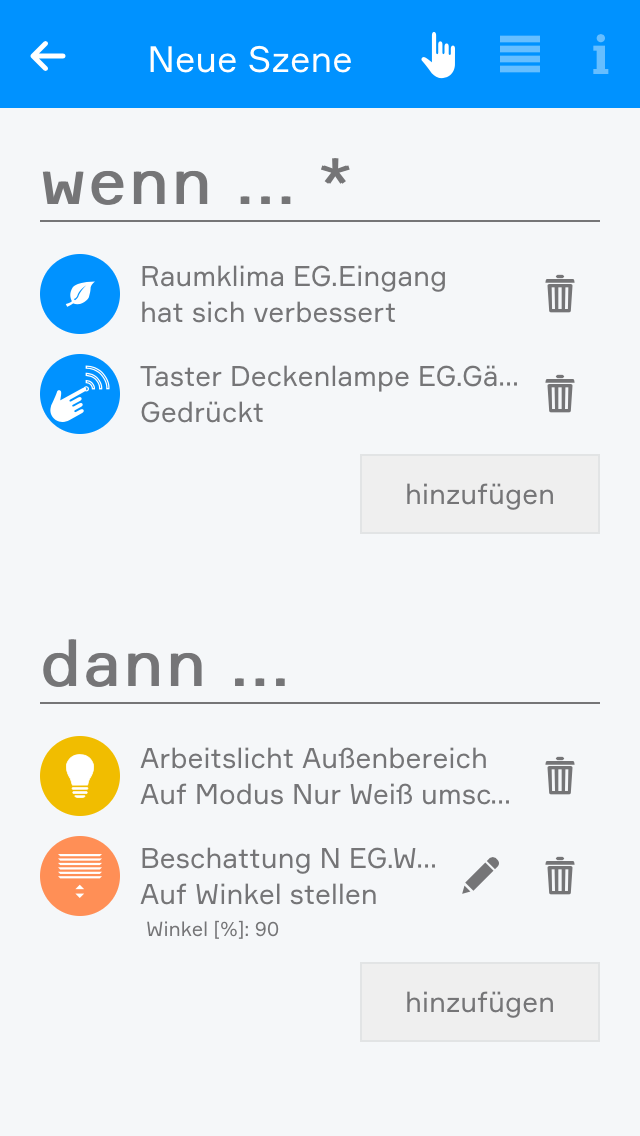Image resolution: width=640 pixels, height=1136 pixels.
Task: Add a condition with hinzufügen under wenn
Action: click(480, 494)
